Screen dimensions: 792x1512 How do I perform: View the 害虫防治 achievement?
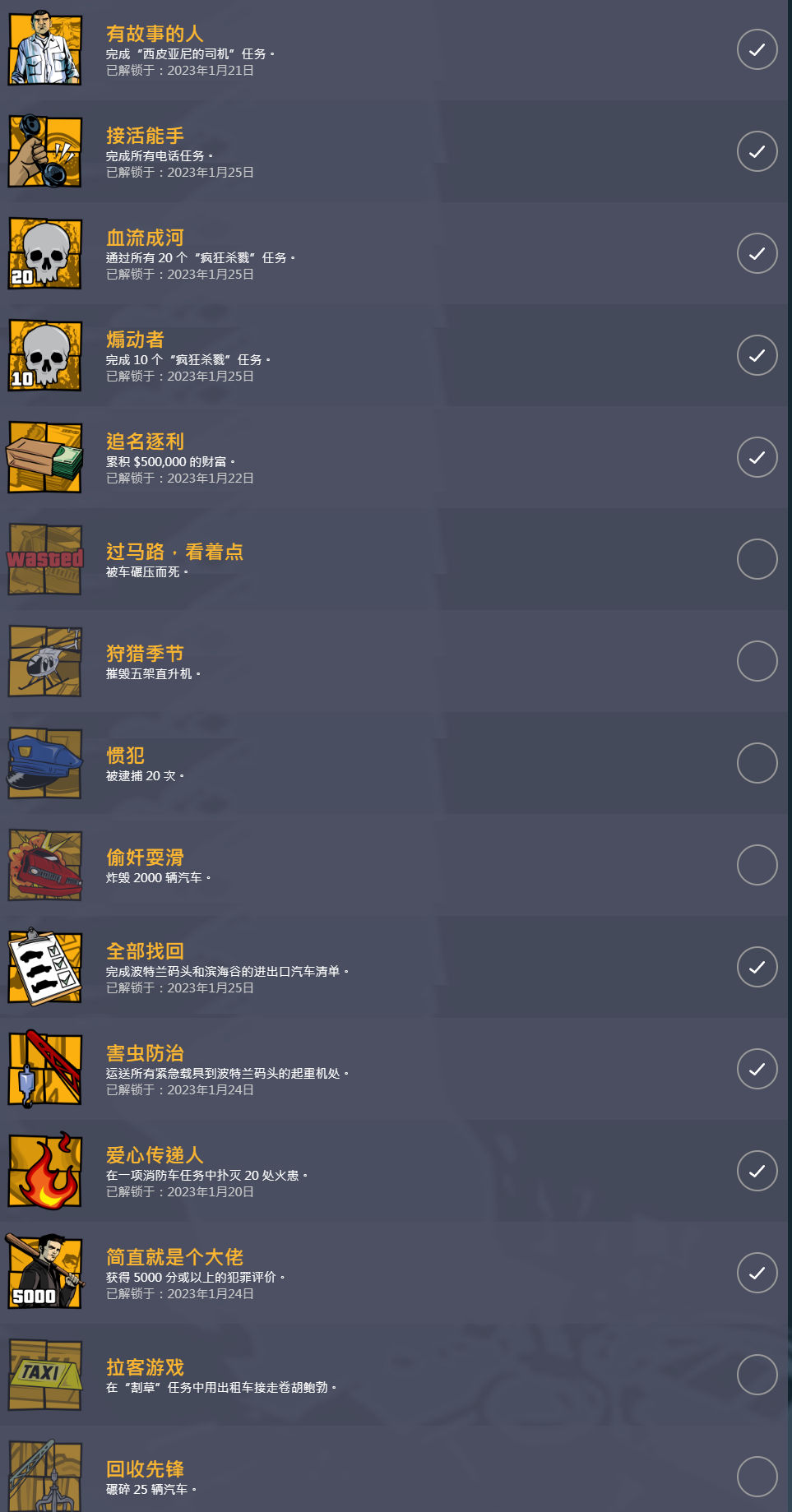[145, 1053]
